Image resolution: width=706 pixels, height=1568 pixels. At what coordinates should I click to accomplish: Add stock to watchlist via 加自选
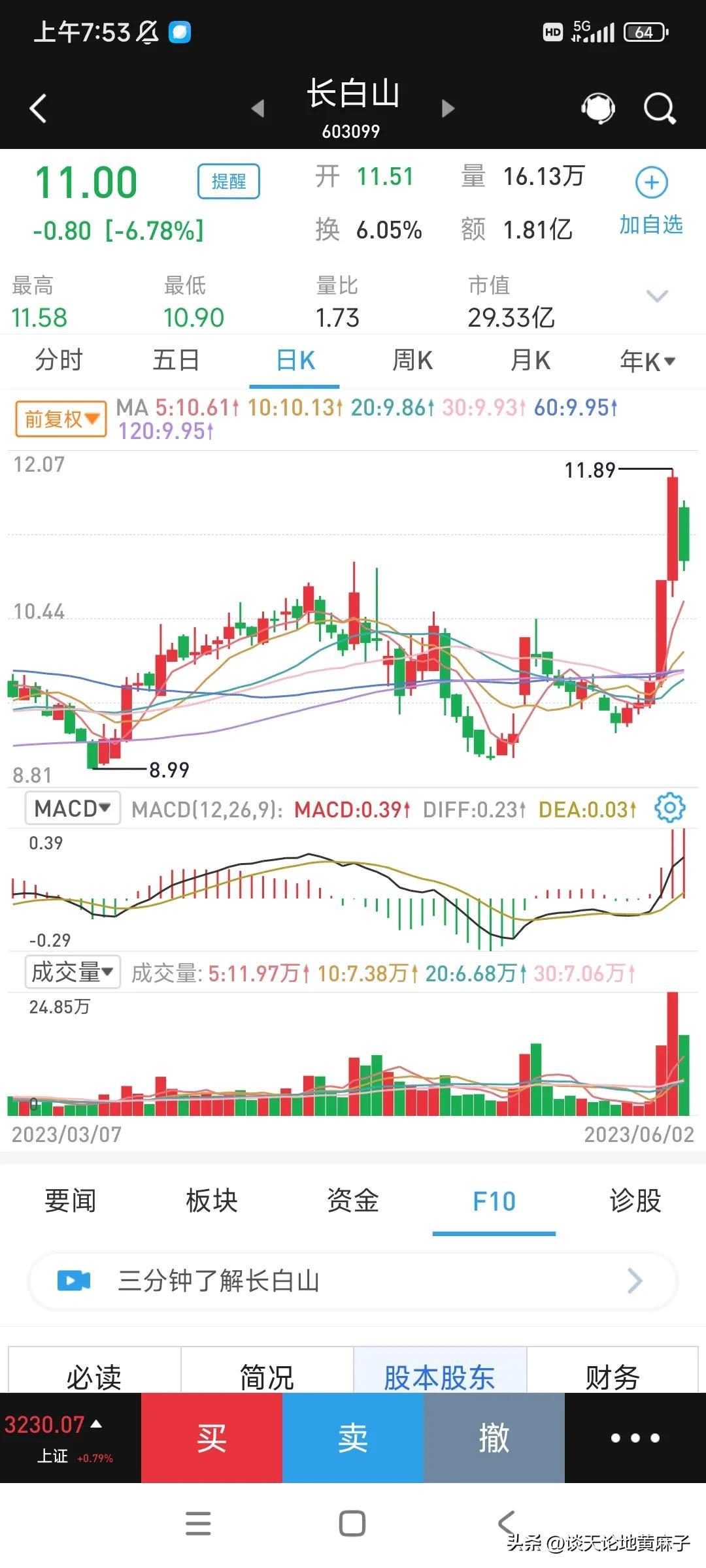[x=651, y=199]
